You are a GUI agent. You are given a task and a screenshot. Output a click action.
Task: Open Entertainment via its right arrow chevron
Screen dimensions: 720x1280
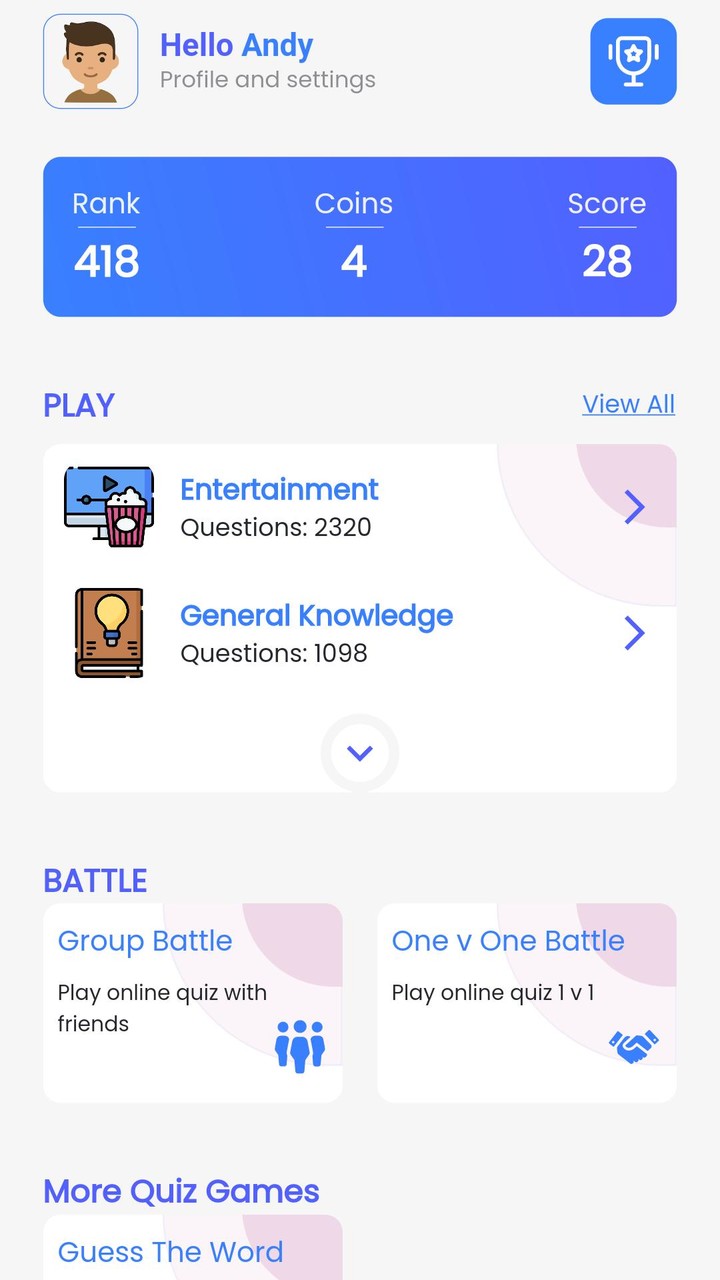click(x=635, y=507)
